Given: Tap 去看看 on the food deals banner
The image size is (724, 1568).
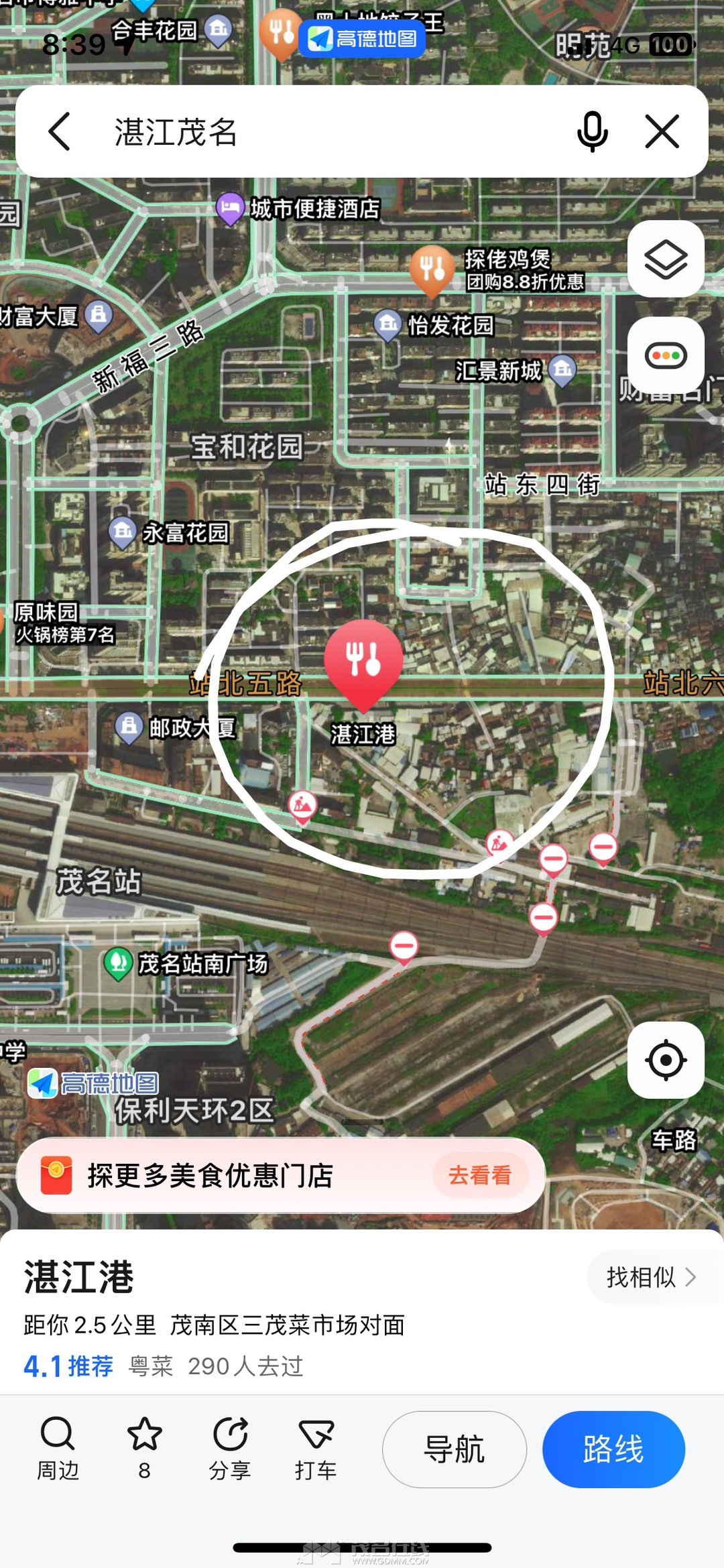Looking at the screenshot, I should pyautogui.click(x=480, y=1175).
